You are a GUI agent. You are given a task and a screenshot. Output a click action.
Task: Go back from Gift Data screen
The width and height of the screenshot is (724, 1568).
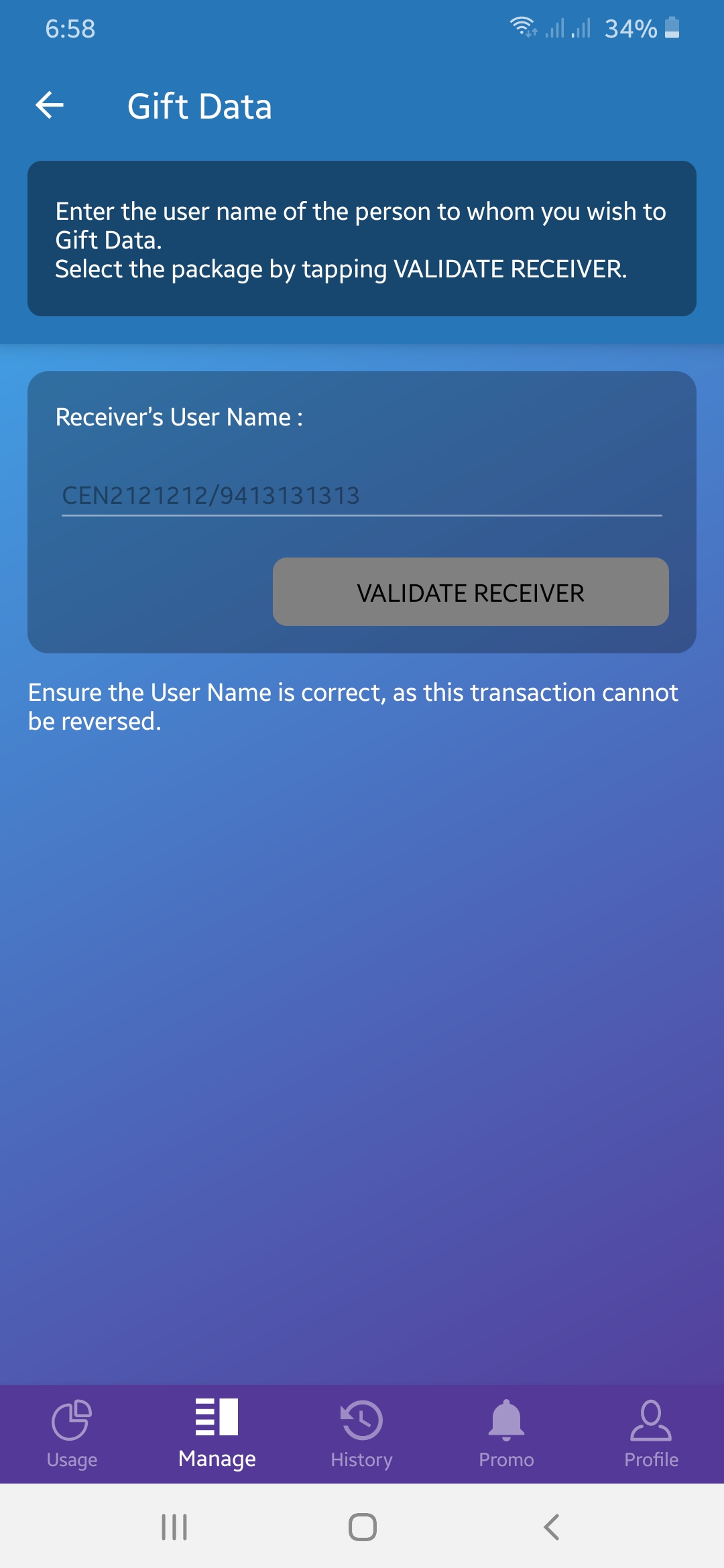[50, 105]
